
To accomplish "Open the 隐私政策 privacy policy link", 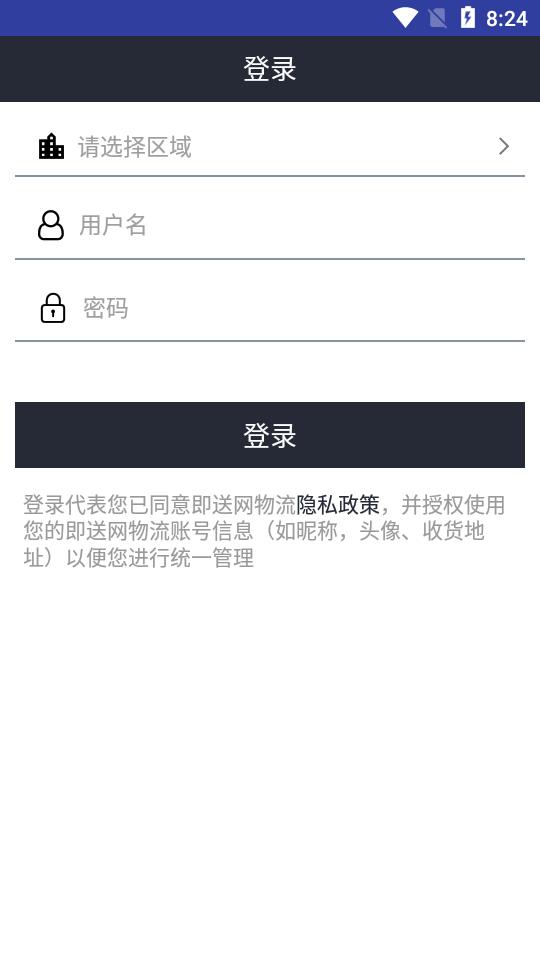I will (338, 505).
